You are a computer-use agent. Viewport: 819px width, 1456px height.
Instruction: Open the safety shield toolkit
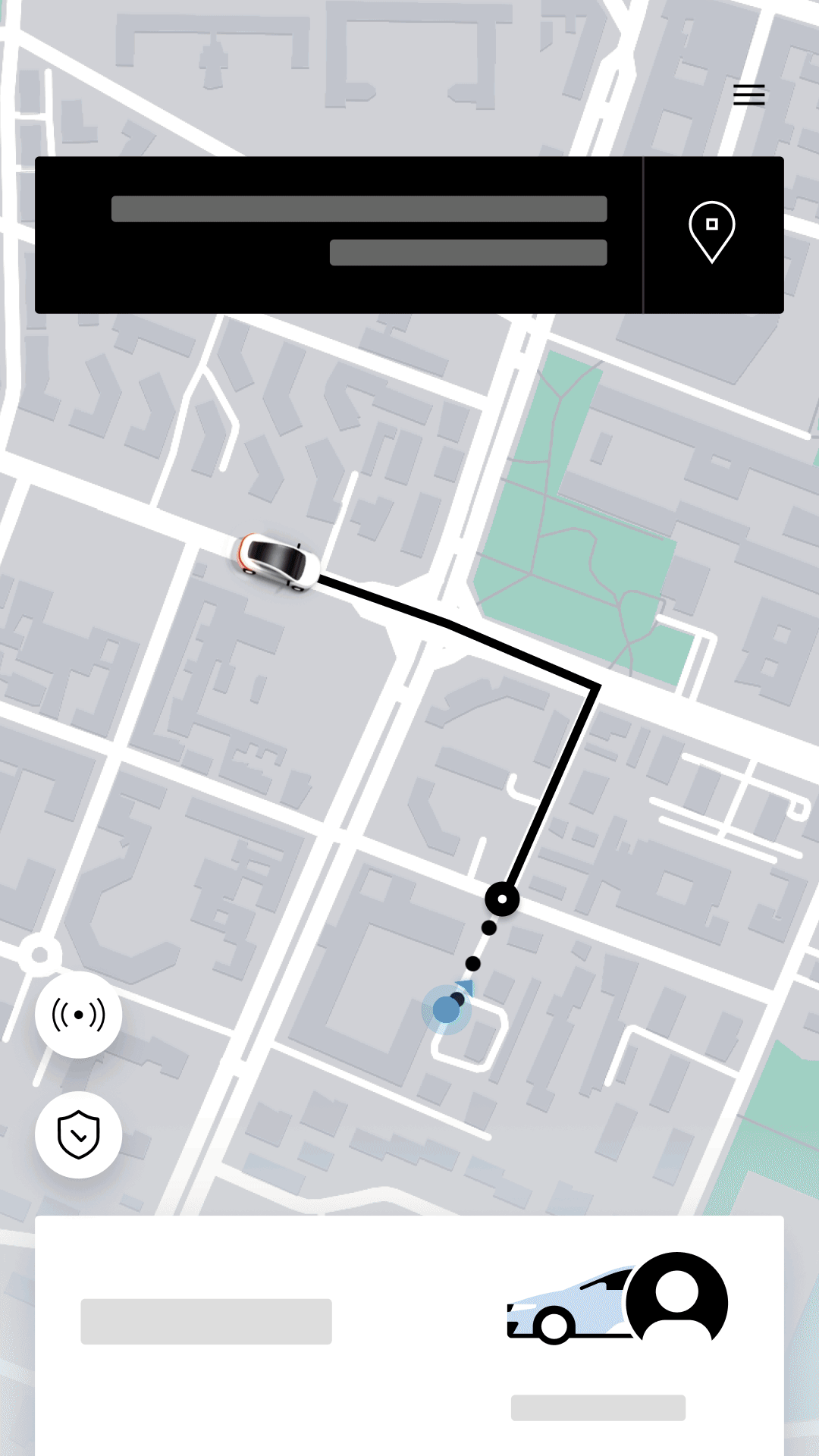coord(79,1134)
